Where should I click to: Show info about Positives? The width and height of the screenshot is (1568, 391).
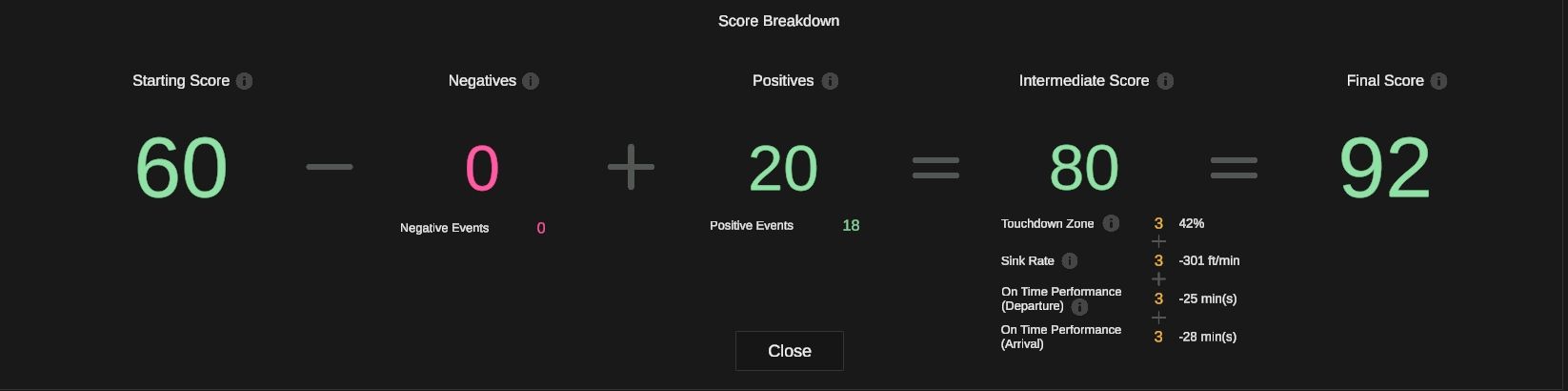click(x=830, y=81)
